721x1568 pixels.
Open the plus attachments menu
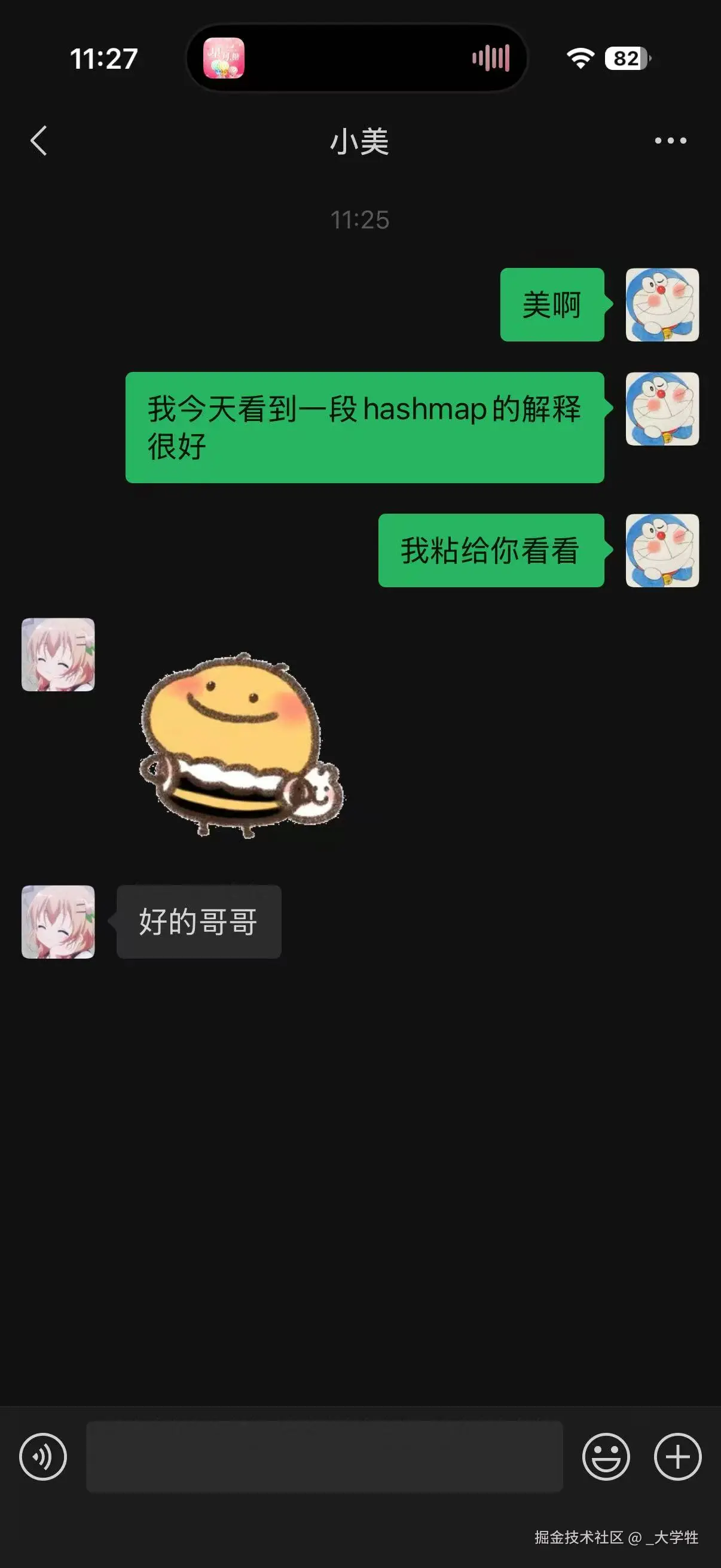coord(677,1456)
